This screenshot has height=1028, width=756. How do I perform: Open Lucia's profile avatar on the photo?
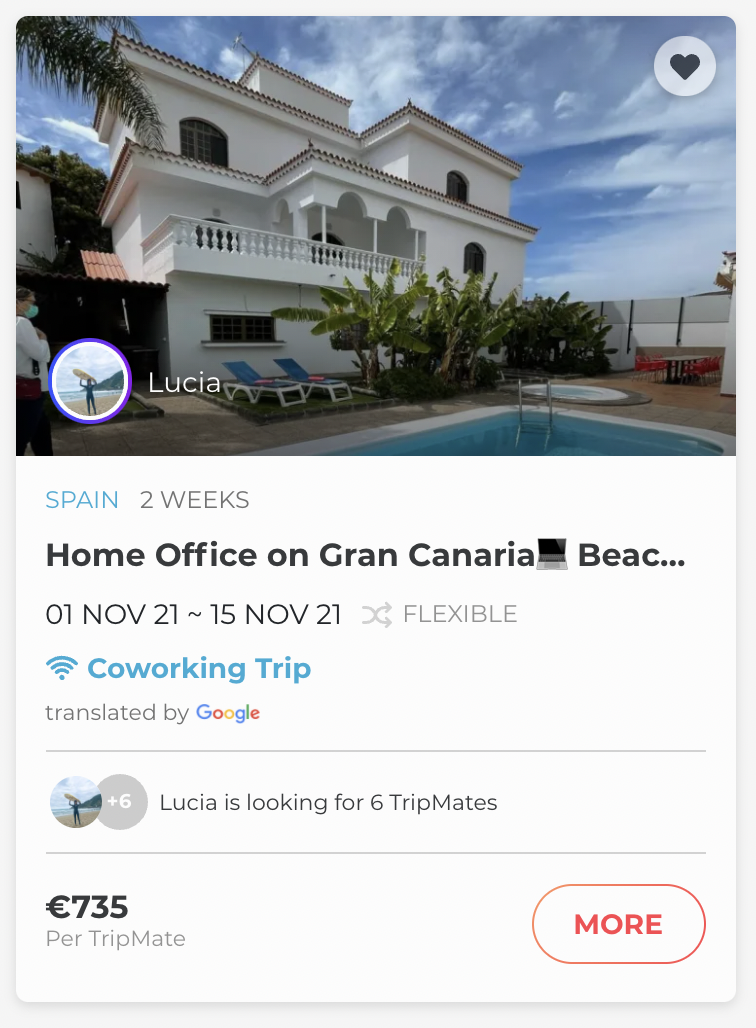(x=90, y=380)
